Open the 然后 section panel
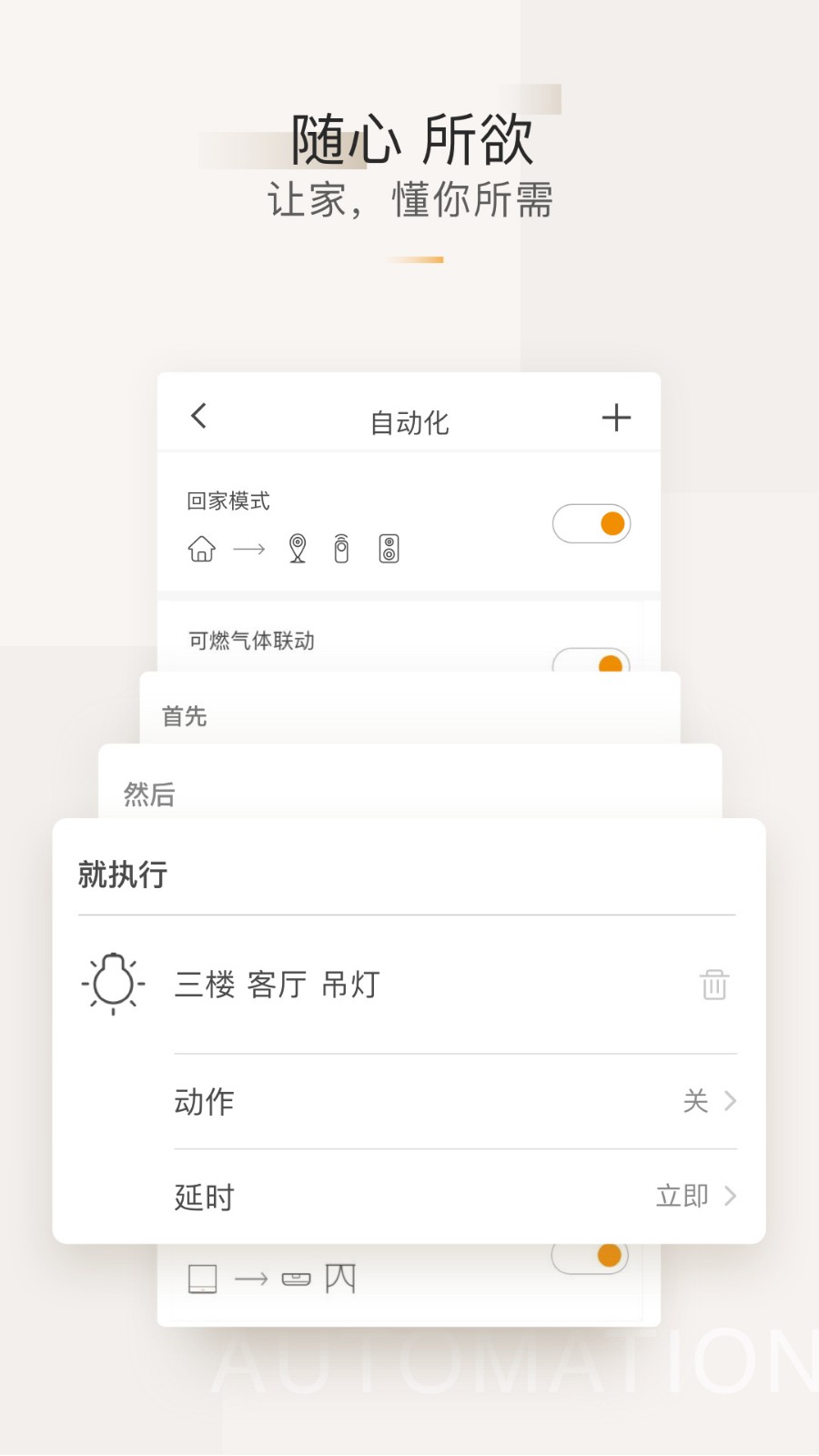The image size is (819, 1456). [148, 795]
